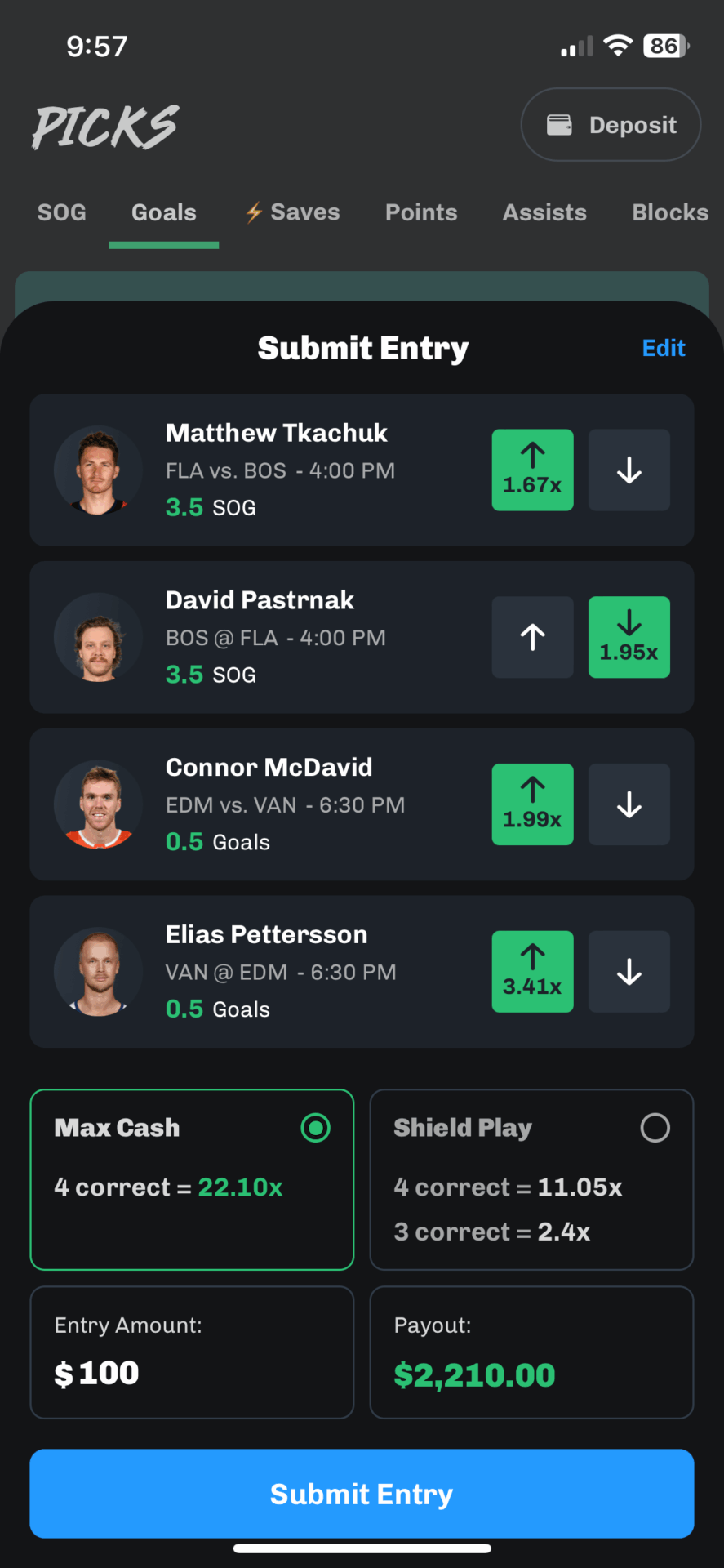Tap Edit on the entry sheet
The height and width of the screenshot is (1568, 724).
tap(664, 348)
